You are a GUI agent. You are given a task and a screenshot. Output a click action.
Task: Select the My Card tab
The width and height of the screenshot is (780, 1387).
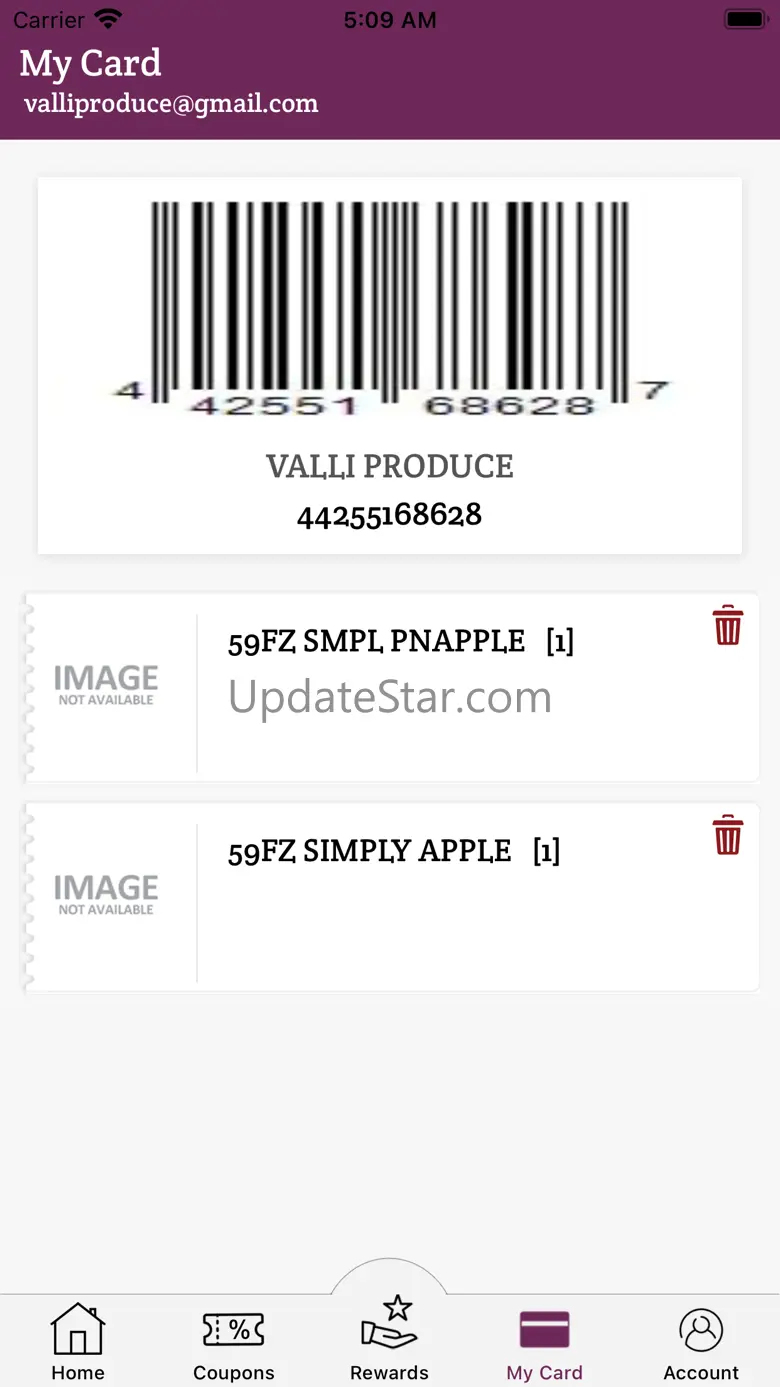545,1341
